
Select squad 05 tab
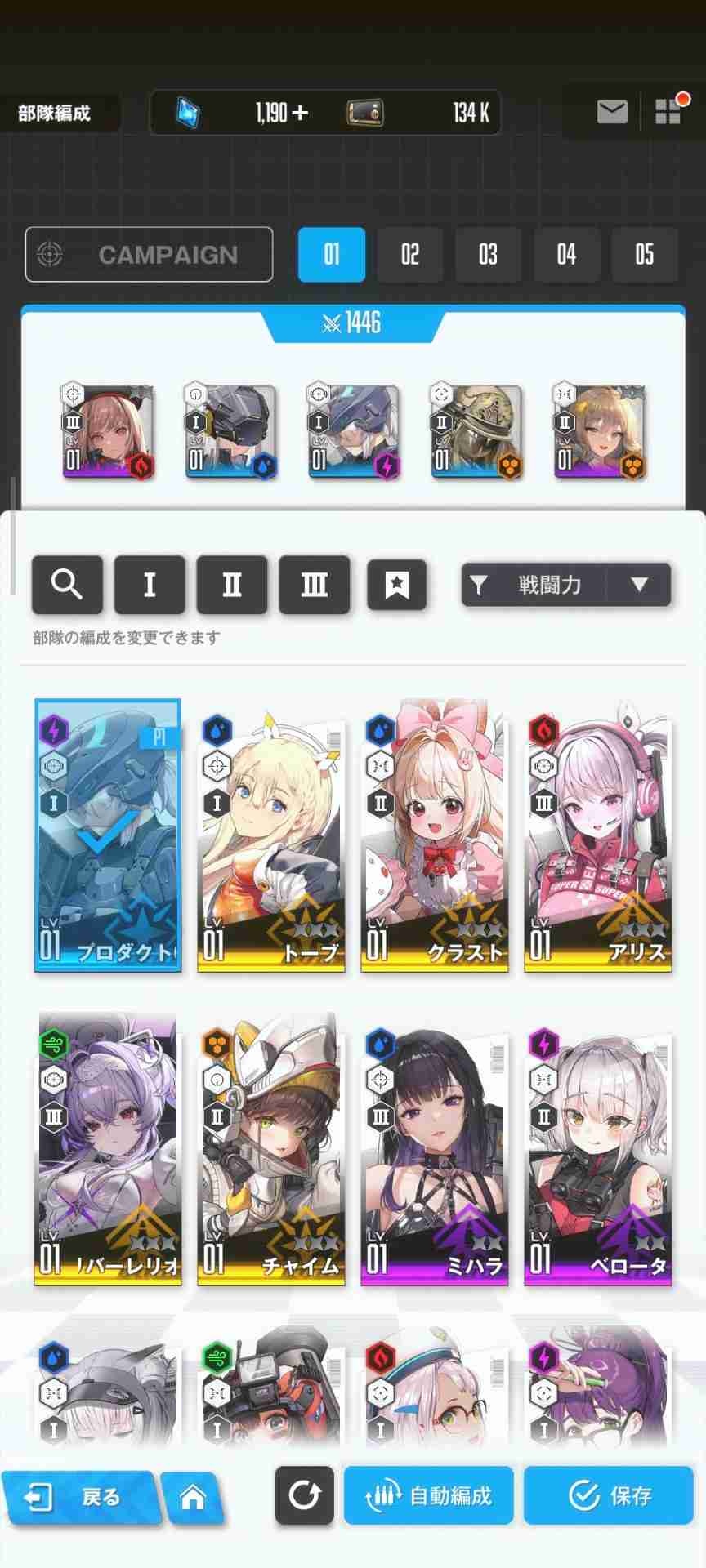tap(644, 255)
